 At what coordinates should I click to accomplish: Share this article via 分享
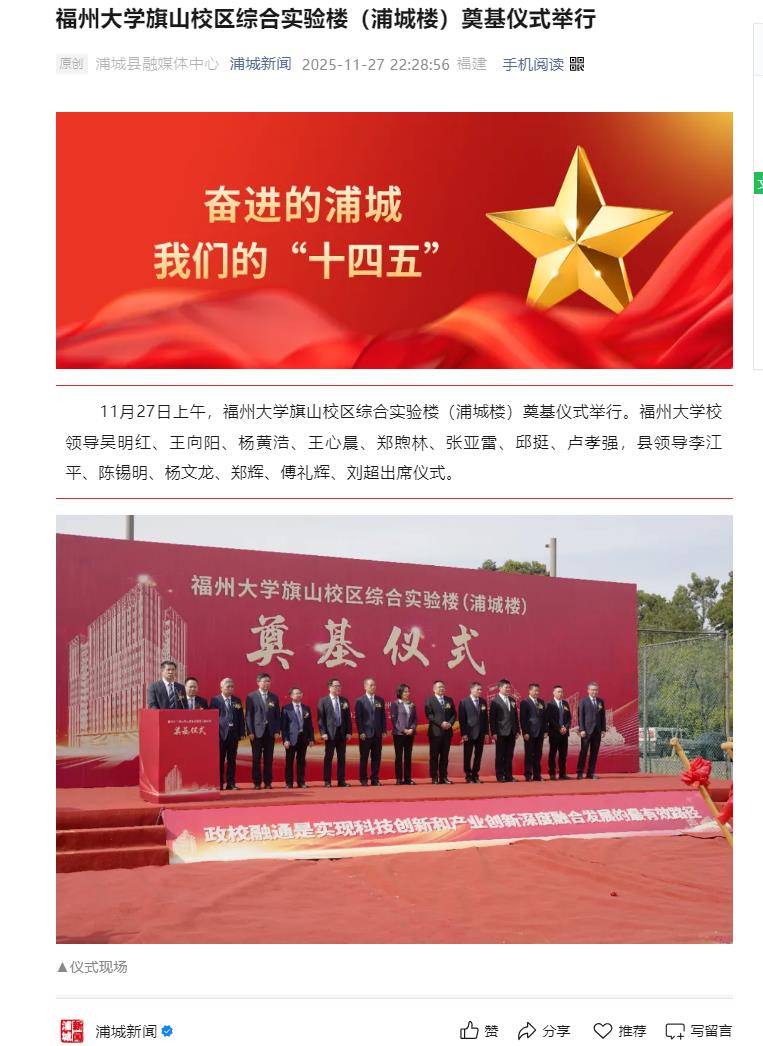coord(544,1030)
